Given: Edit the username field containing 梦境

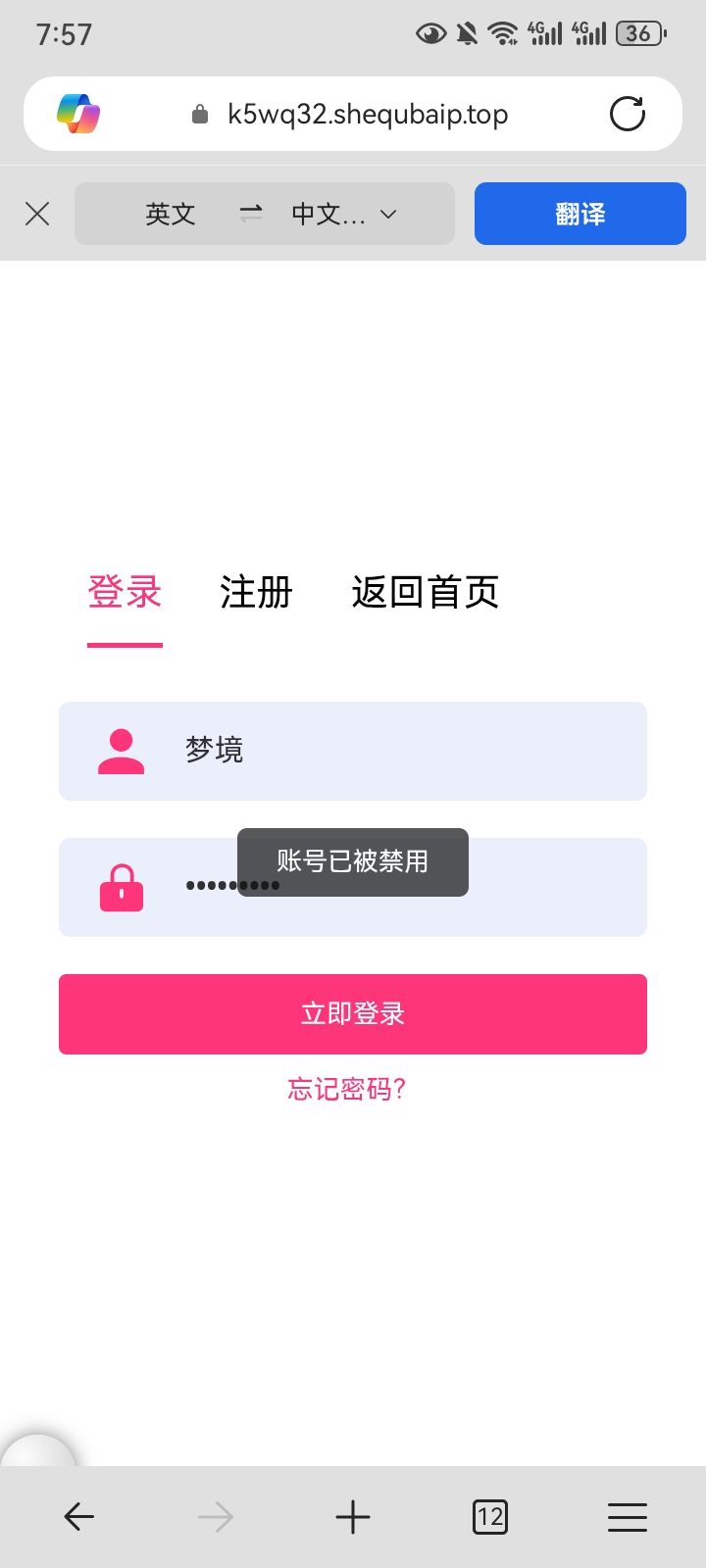Looking at the screenshot, I should pos(392,751).
